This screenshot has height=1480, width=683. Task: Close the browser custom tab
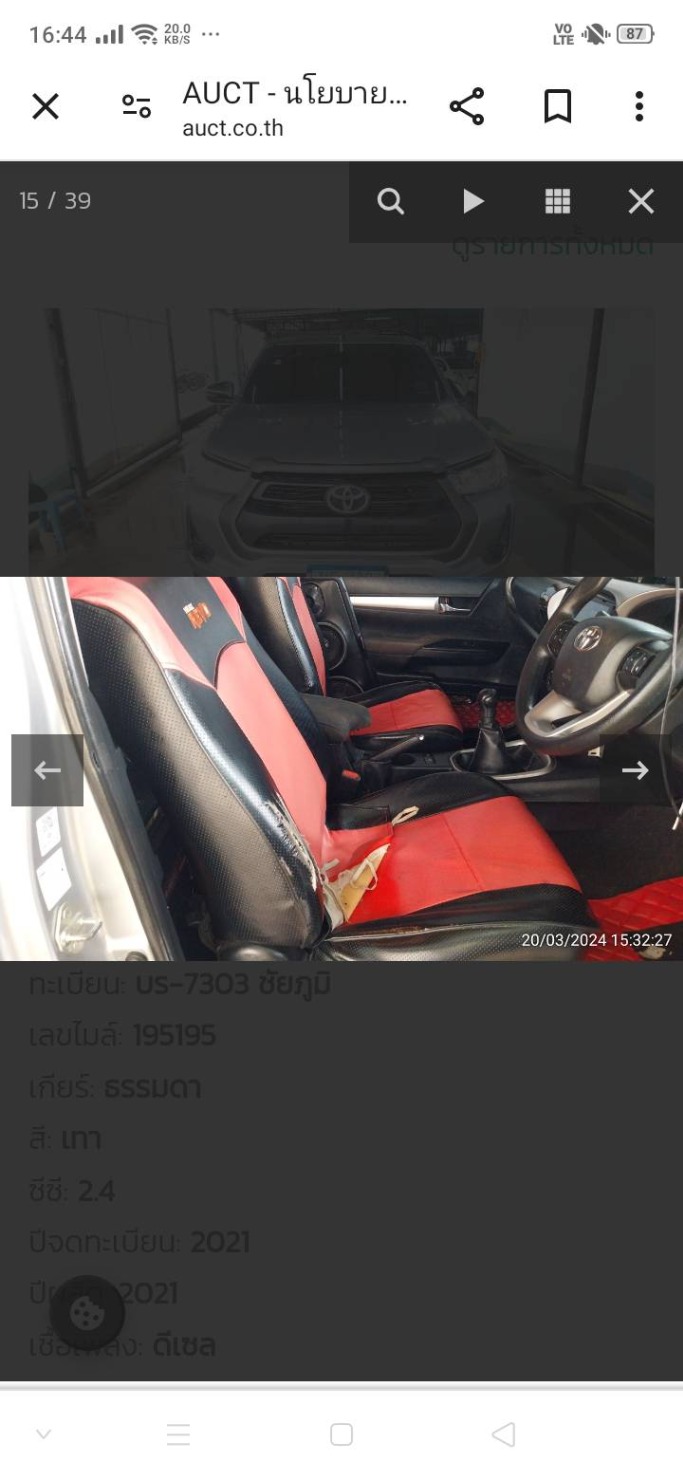click(x=46, y=106)
